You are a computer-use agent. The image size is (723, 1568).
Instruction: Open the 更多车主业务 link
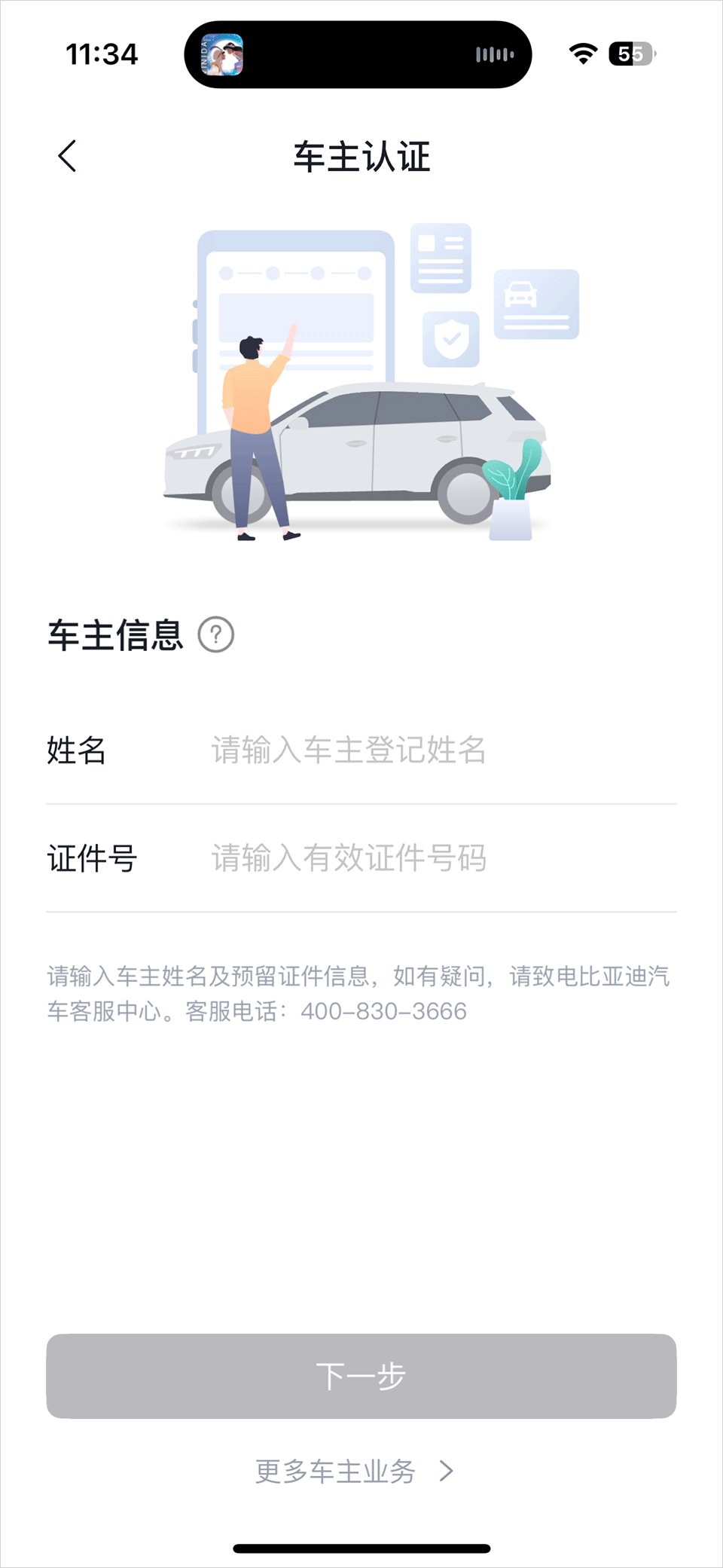[x=354, y=1471]
